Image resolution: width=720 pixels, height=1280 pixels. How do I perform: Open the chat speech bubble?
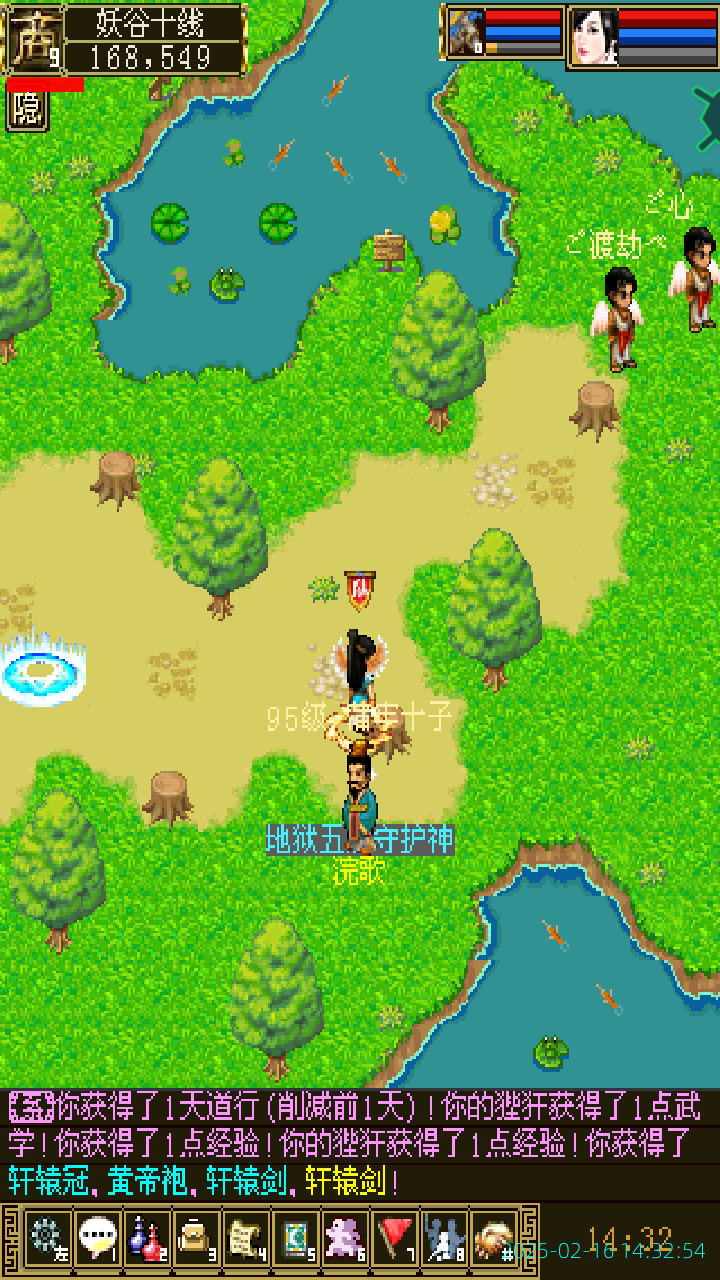click(97, 1239)
